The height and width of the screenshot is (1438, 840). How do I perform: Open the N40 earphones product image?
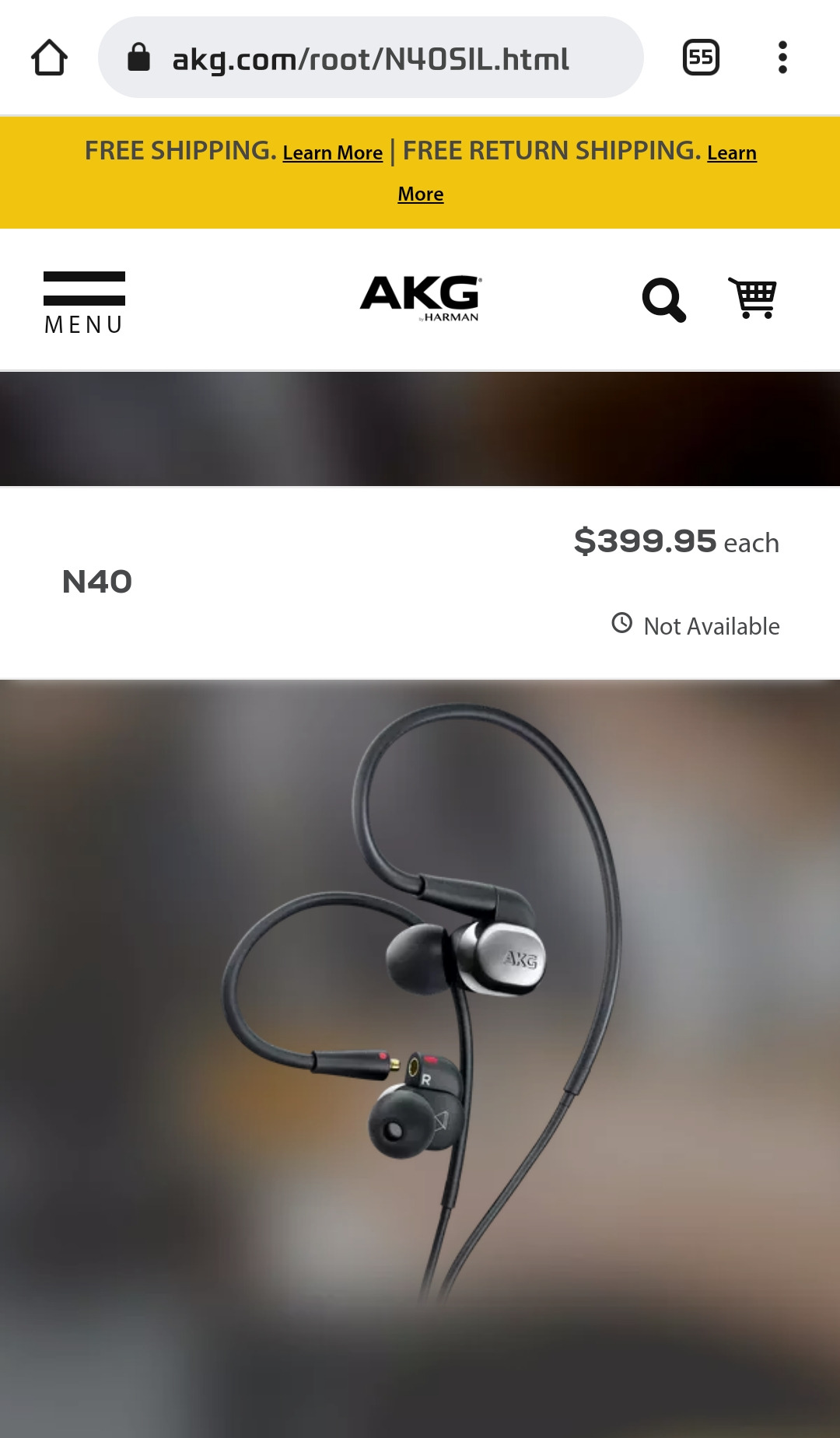coord(420,1011)
